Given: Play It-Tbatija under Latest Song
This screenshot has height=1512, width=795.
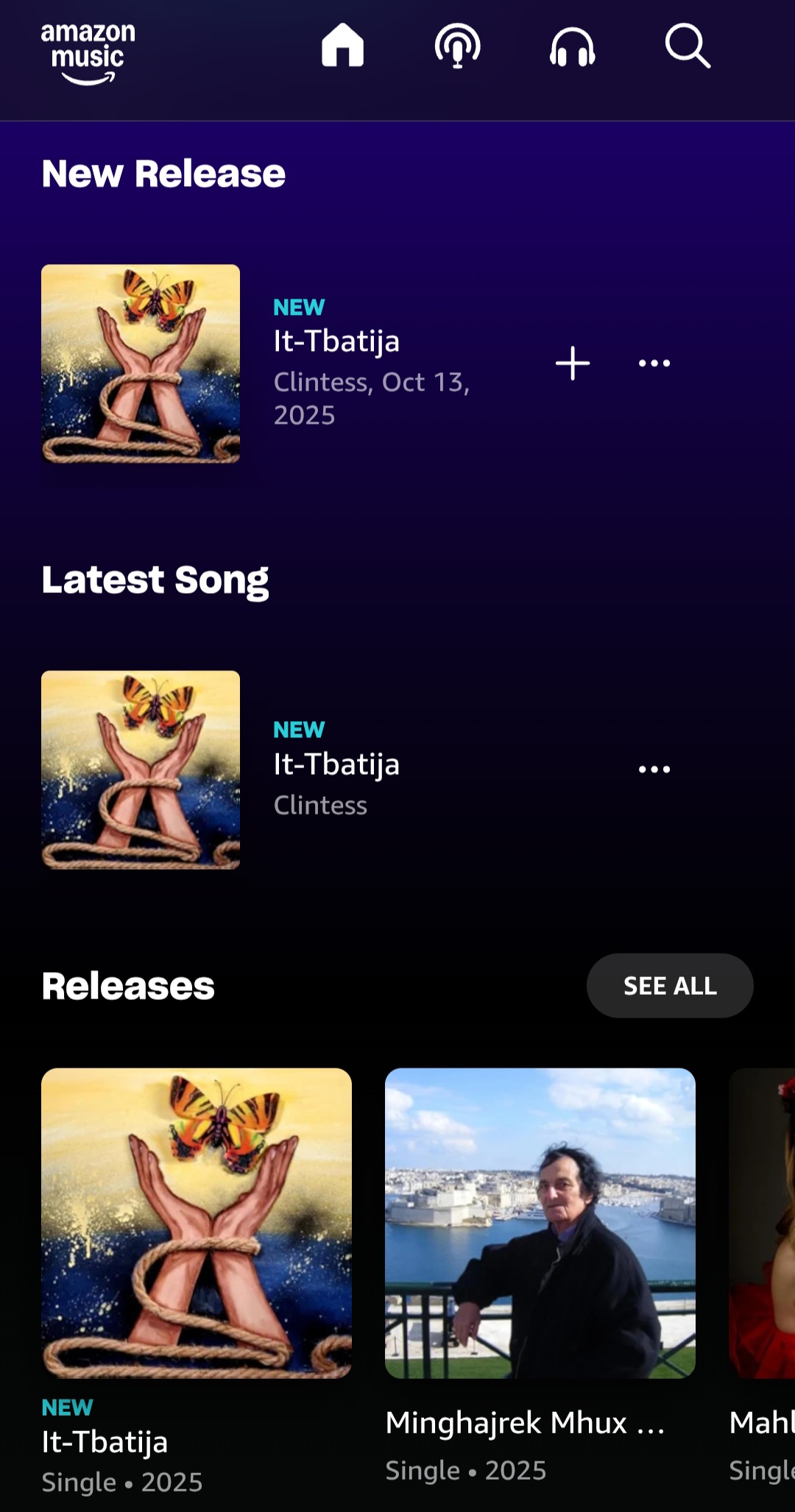Looking at the screenshot, I should pos(141,770).
